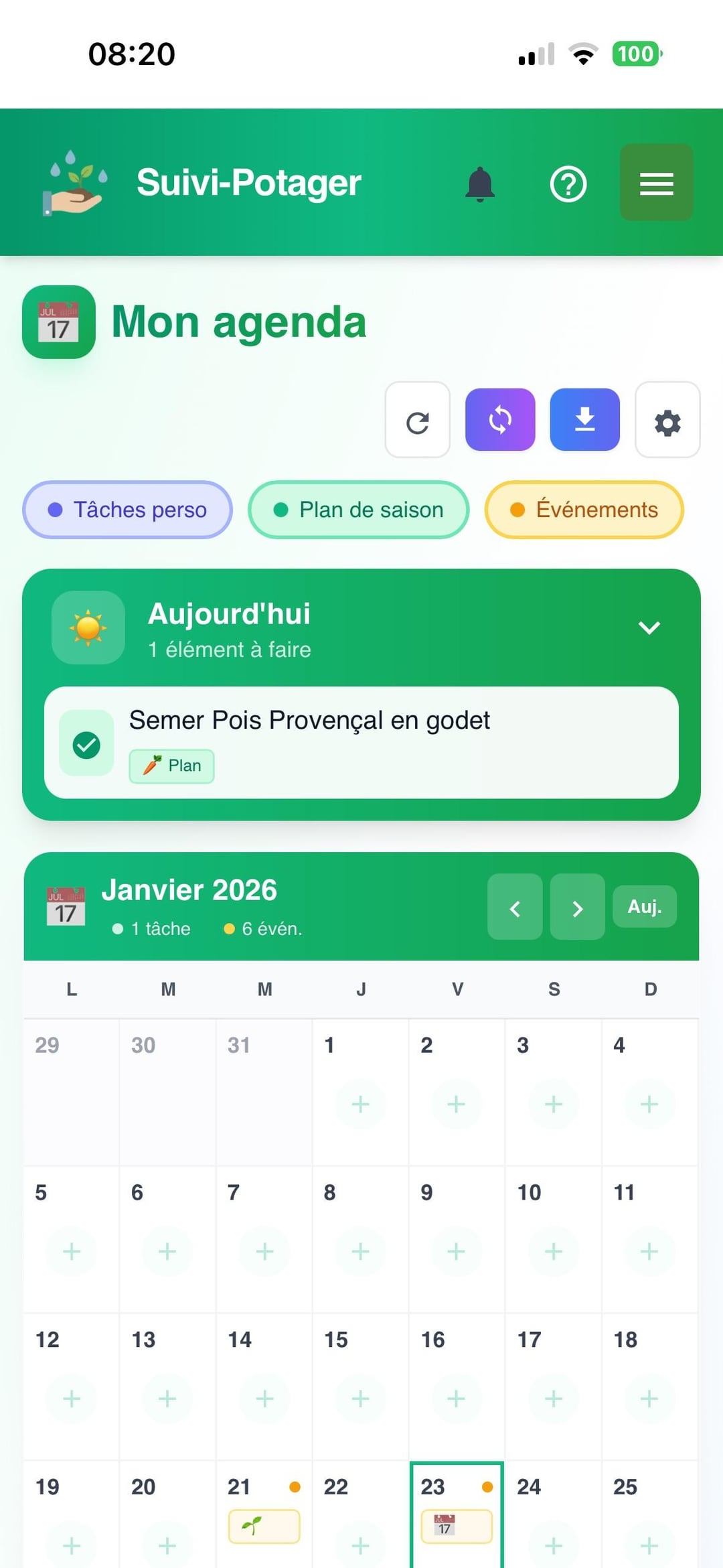Toggle the Événements filter chip

(584, 510)
